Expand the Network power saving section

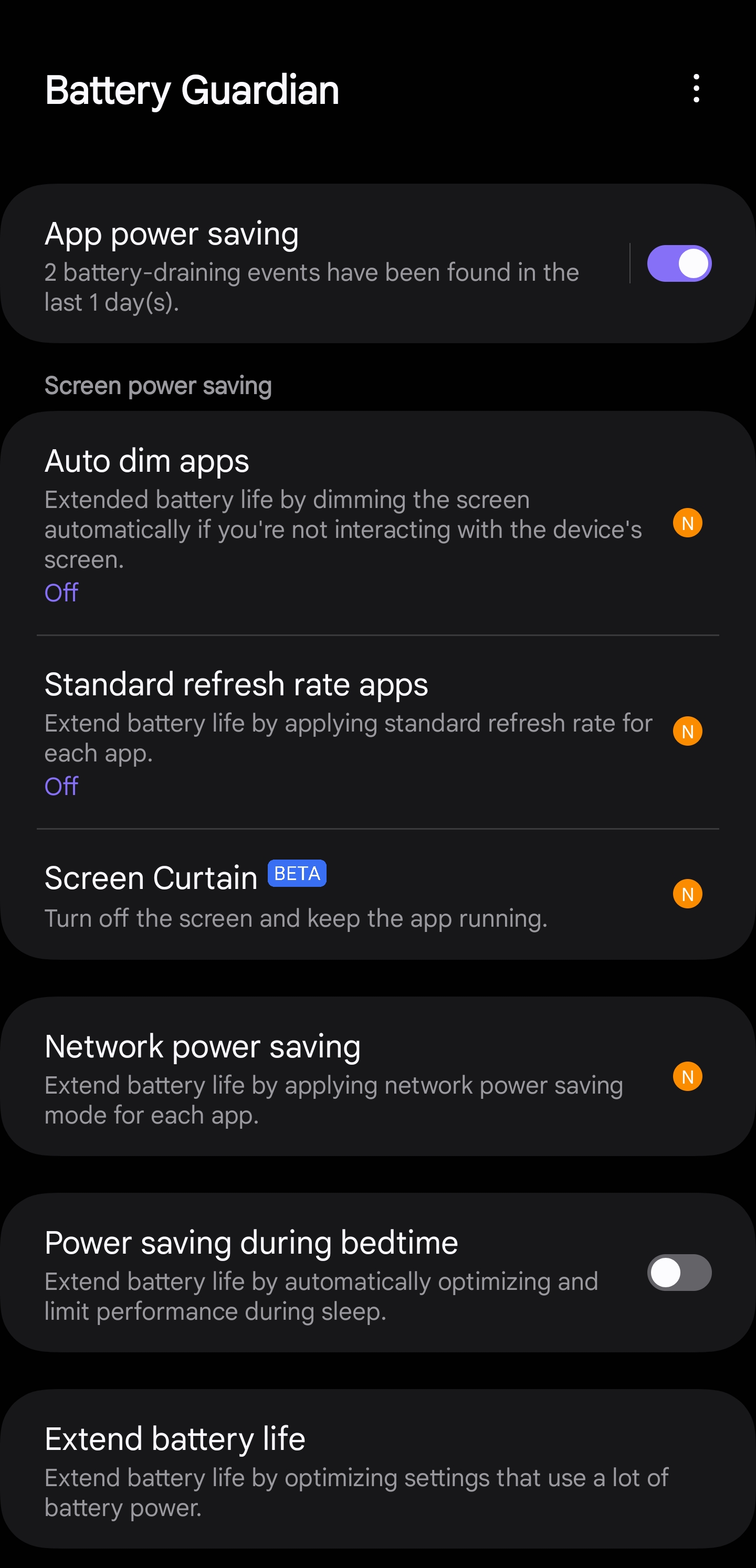tap(304, 1077)
